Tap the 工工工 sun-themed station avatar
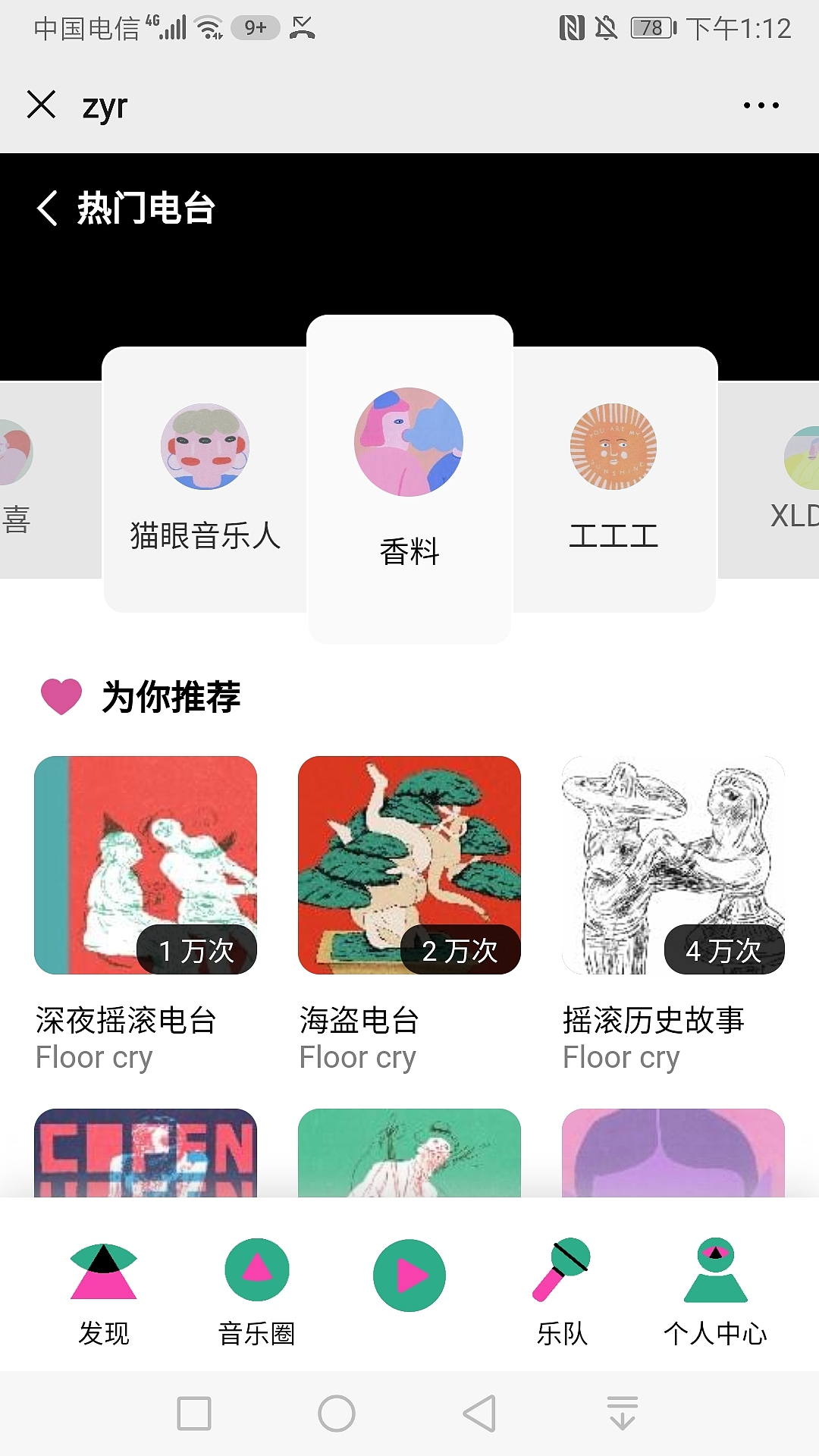 coord(613,449)
